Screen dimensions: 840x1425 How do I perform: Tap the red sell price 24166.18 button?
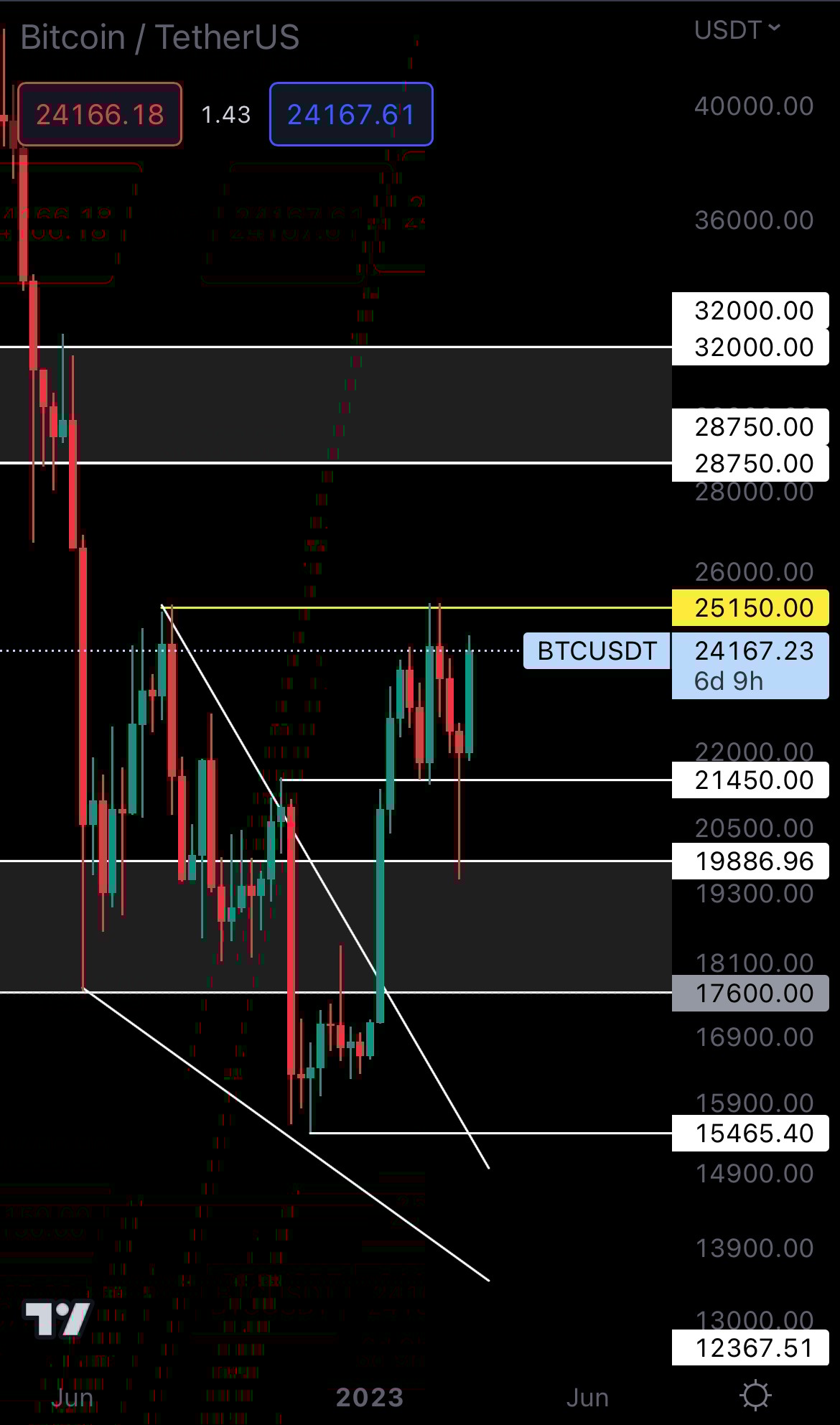100,115
